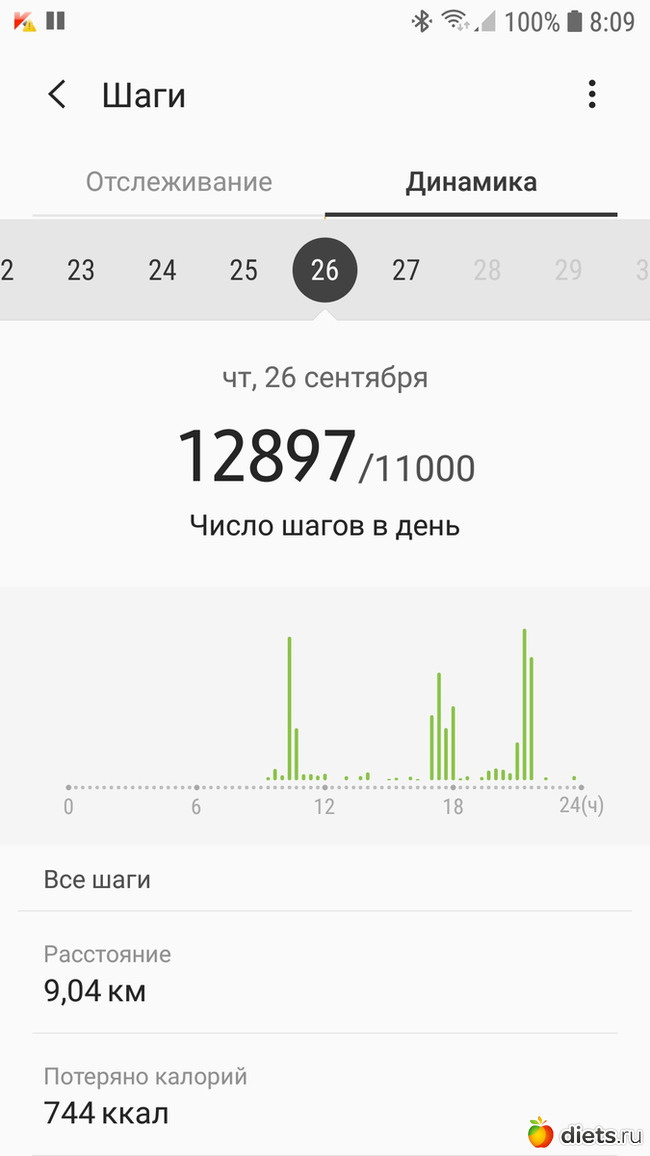Open the three-dot overflow menu
The height and width of the screenshot is (1156, 650).
(592, 95)
